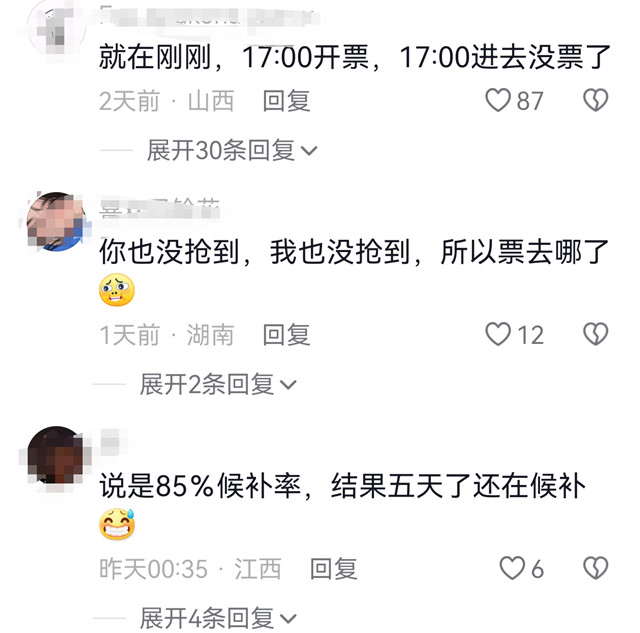
Task: Like the comment about 17:00开票
Action: click(x=498, y=100)
